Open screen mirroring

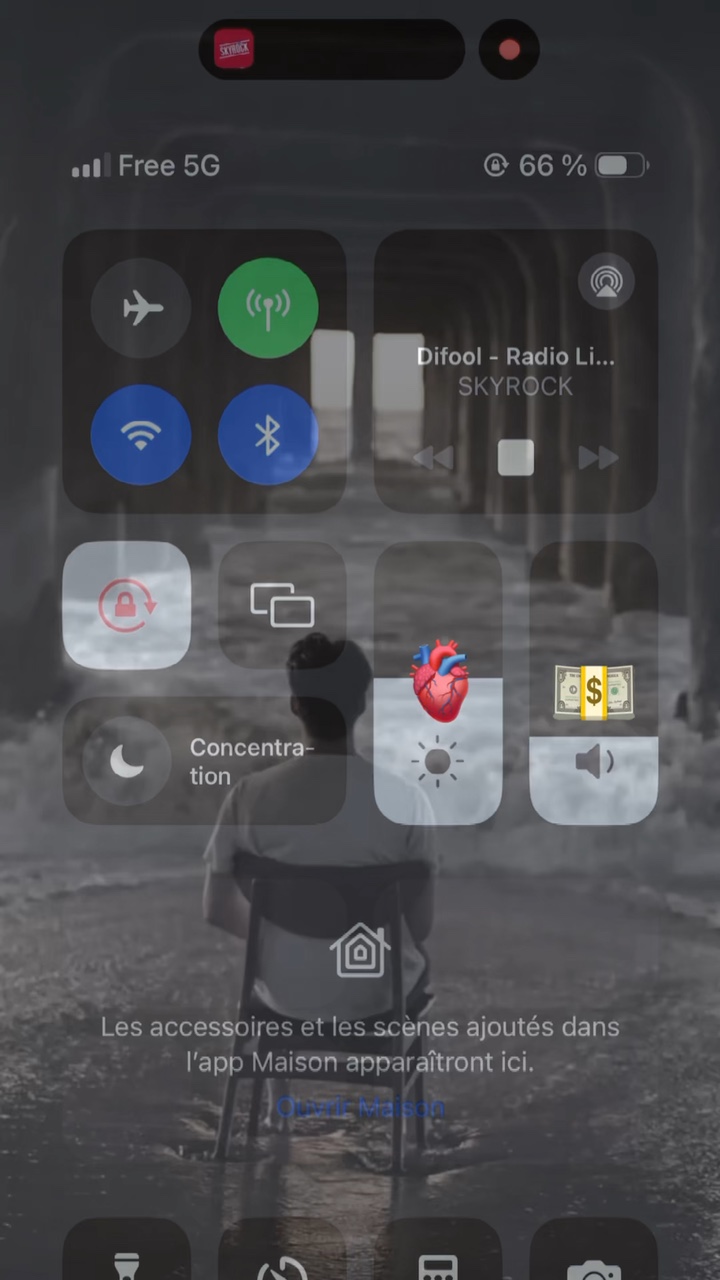point(282,605)
